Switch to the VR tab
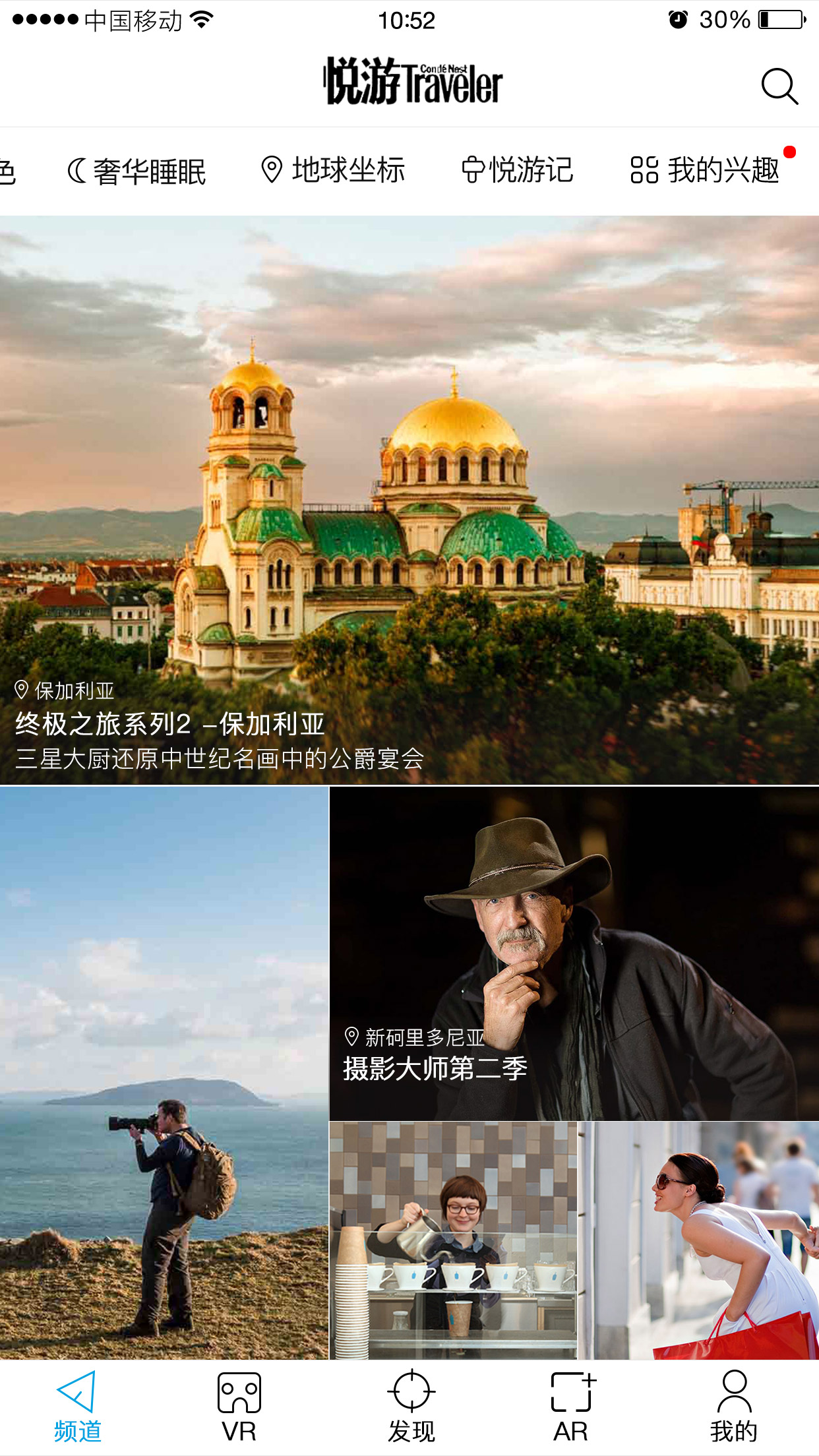The height and width of the screenshot is (1456, 819). pos(239,1407)
